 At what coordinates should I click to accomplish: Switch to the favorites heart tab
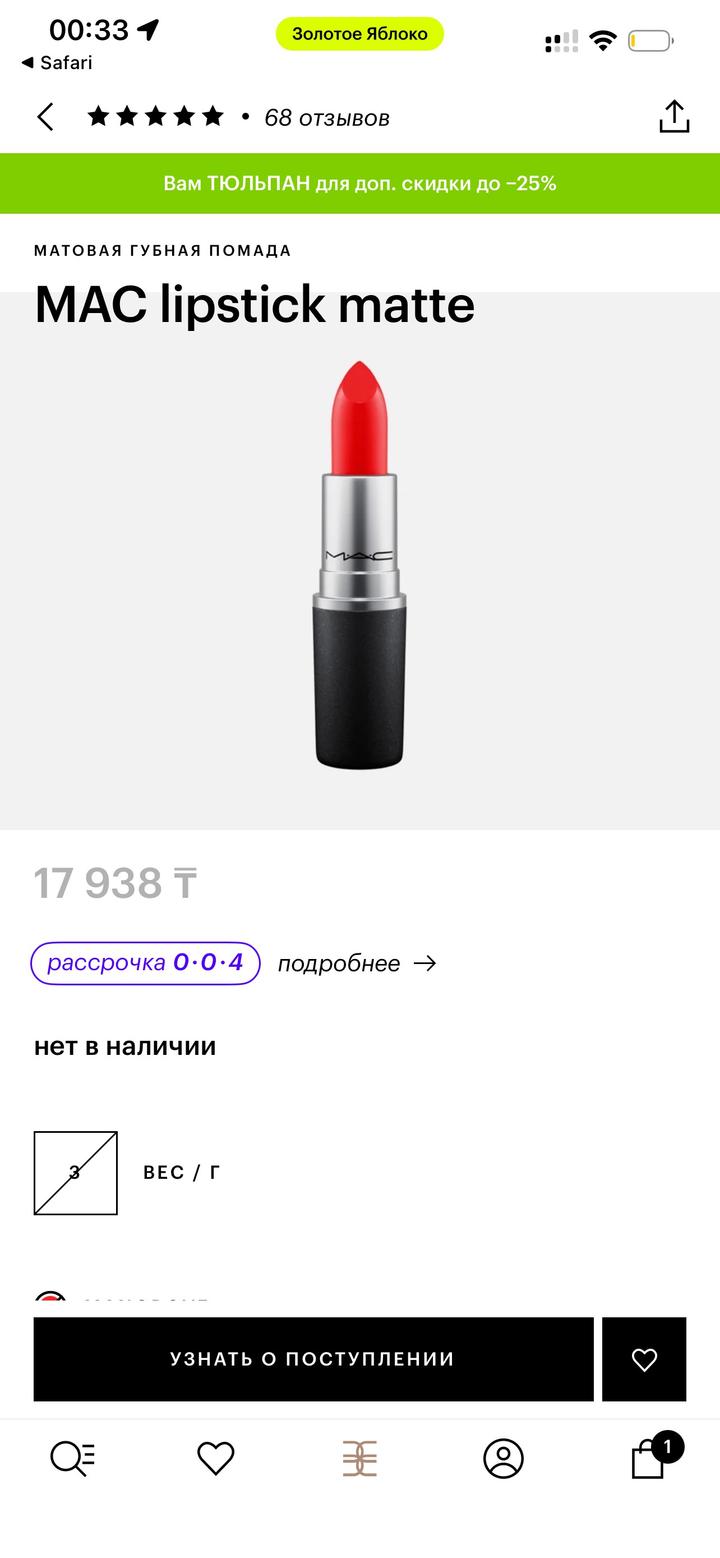(215, 1459)
